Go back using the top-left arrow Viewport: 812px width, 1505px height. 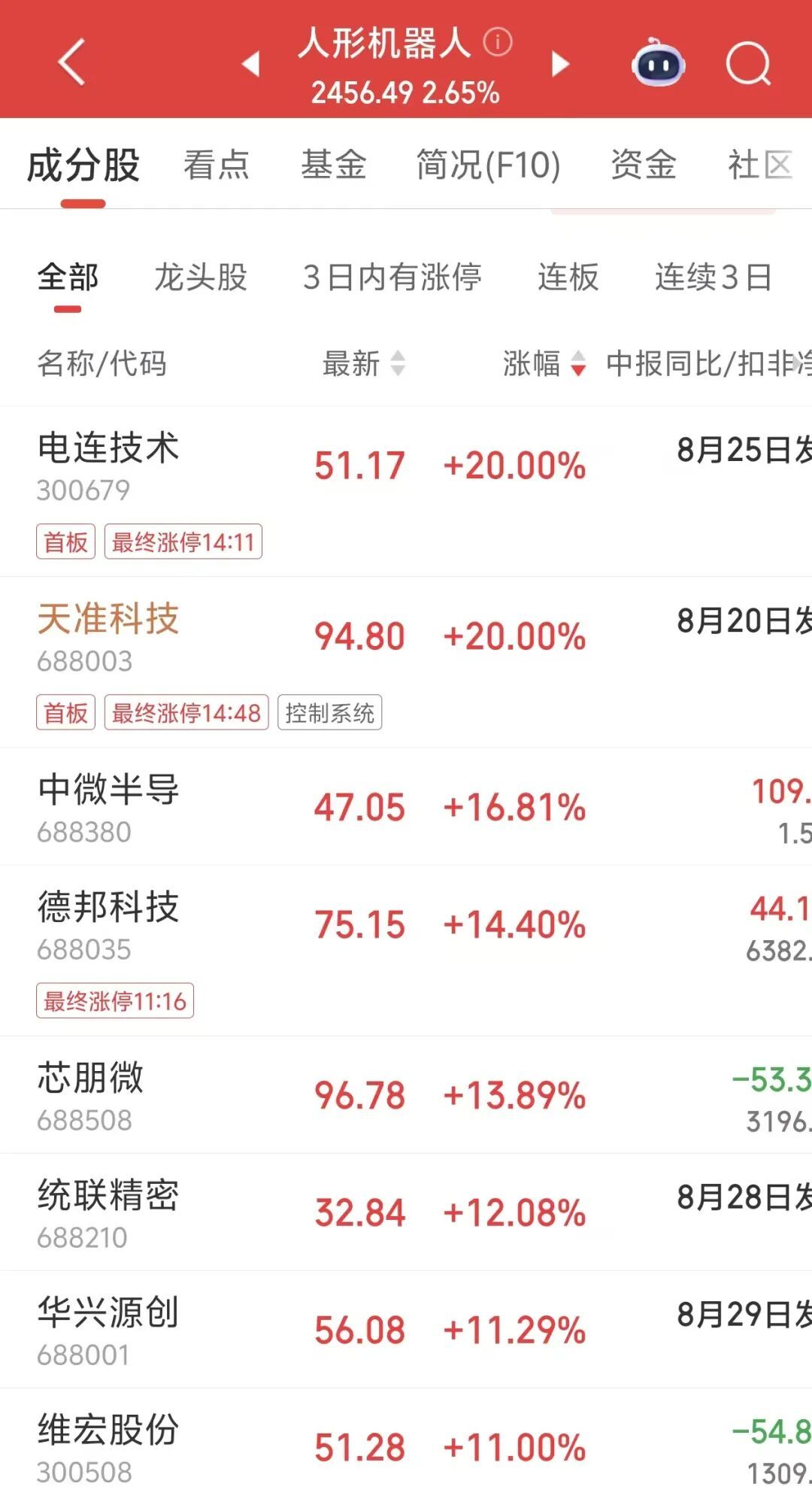tap(71, 62)
